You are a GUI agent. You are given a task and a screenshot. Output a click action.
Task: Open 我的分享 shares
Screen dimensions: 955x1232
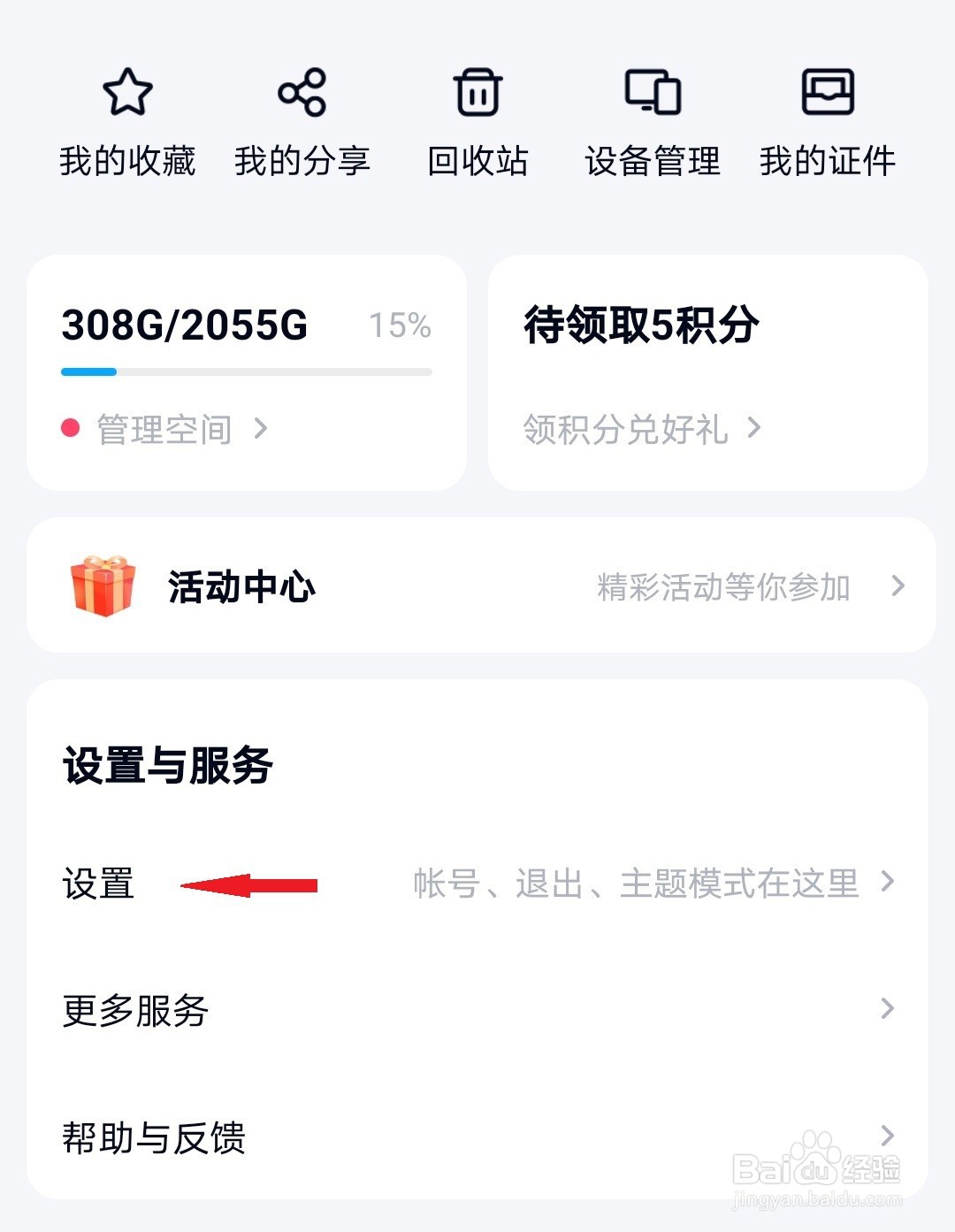click(302, 124)
